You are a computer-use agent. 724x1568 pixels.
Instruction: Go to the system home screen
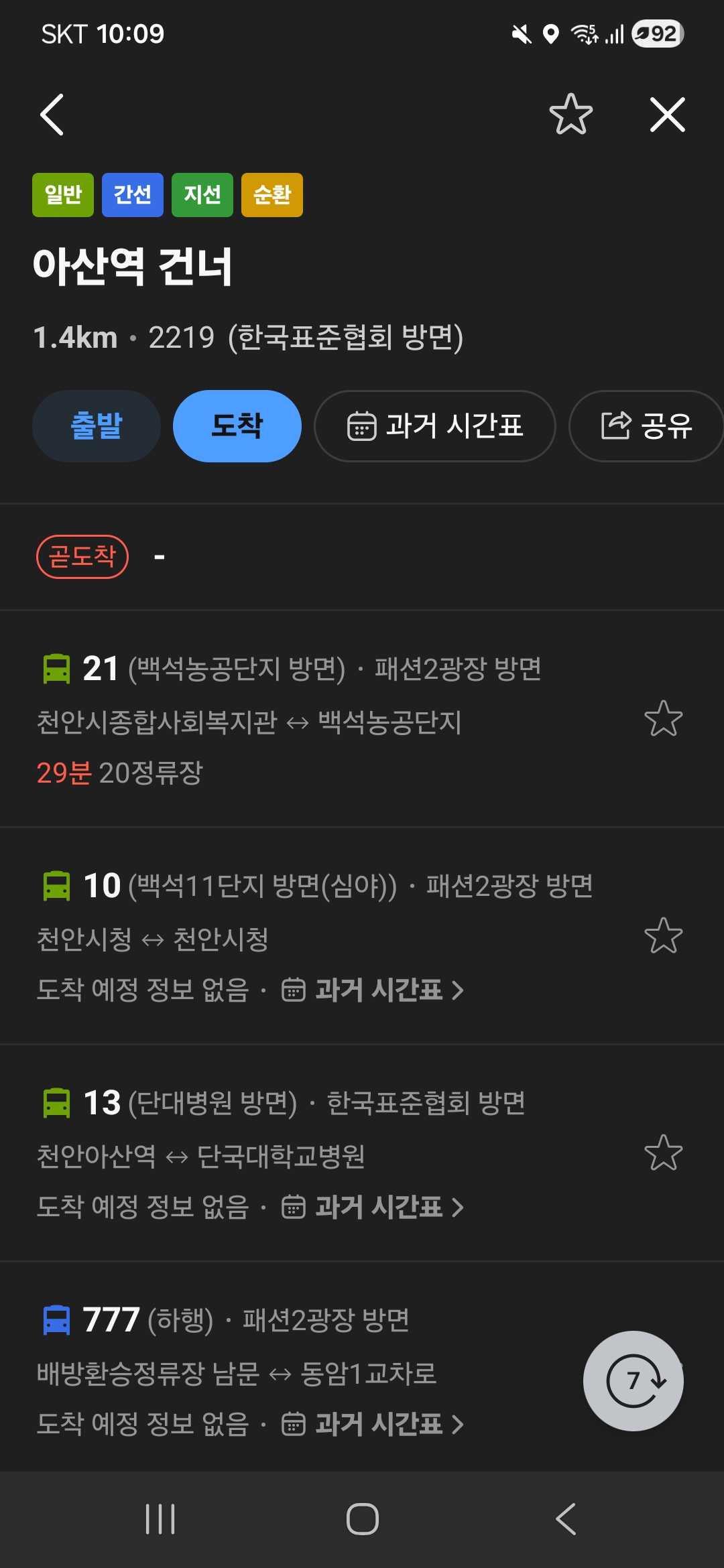tap(362, 1519)
